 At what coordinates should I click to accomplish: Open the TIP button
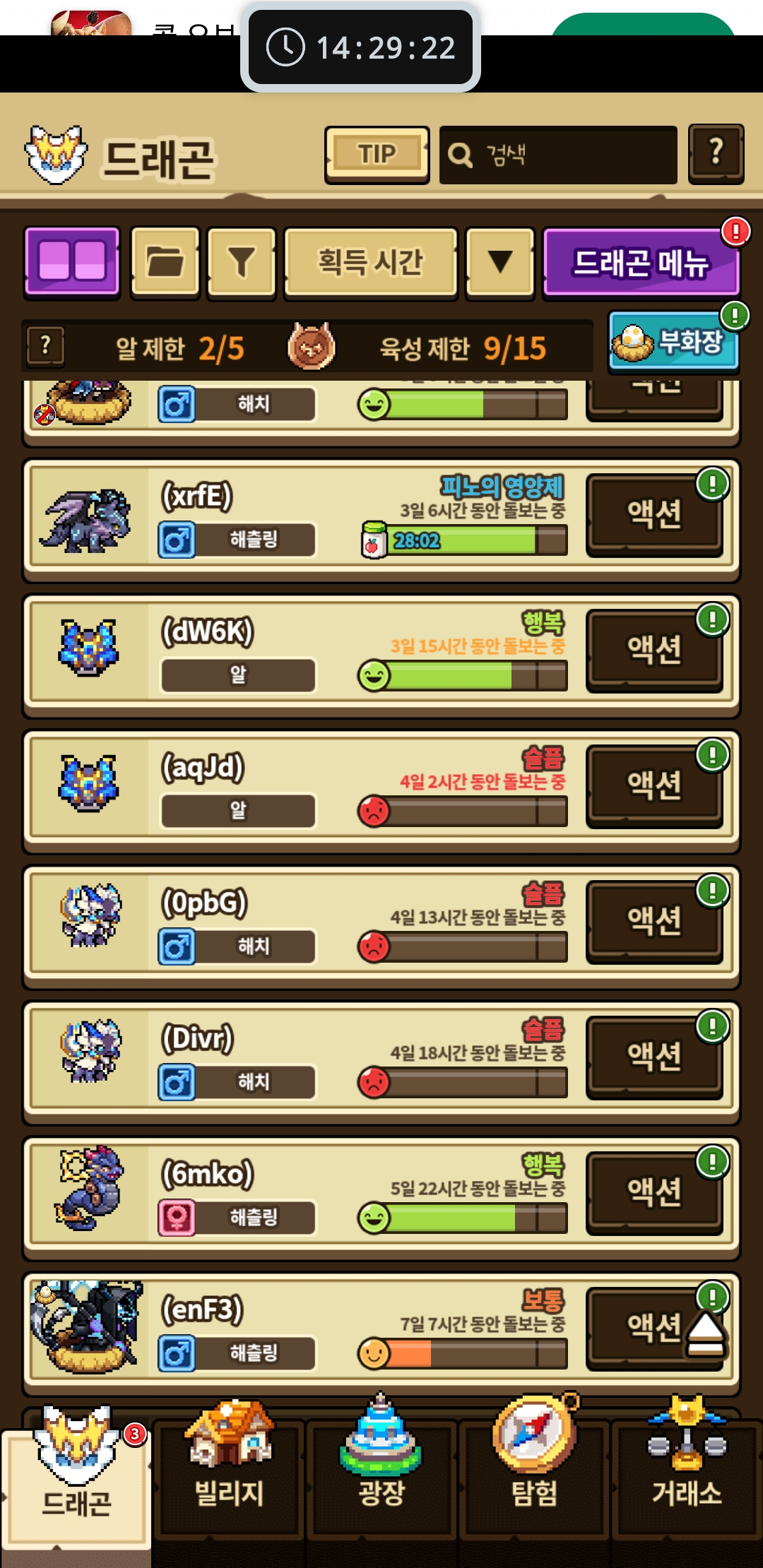[x=377, y=154]
